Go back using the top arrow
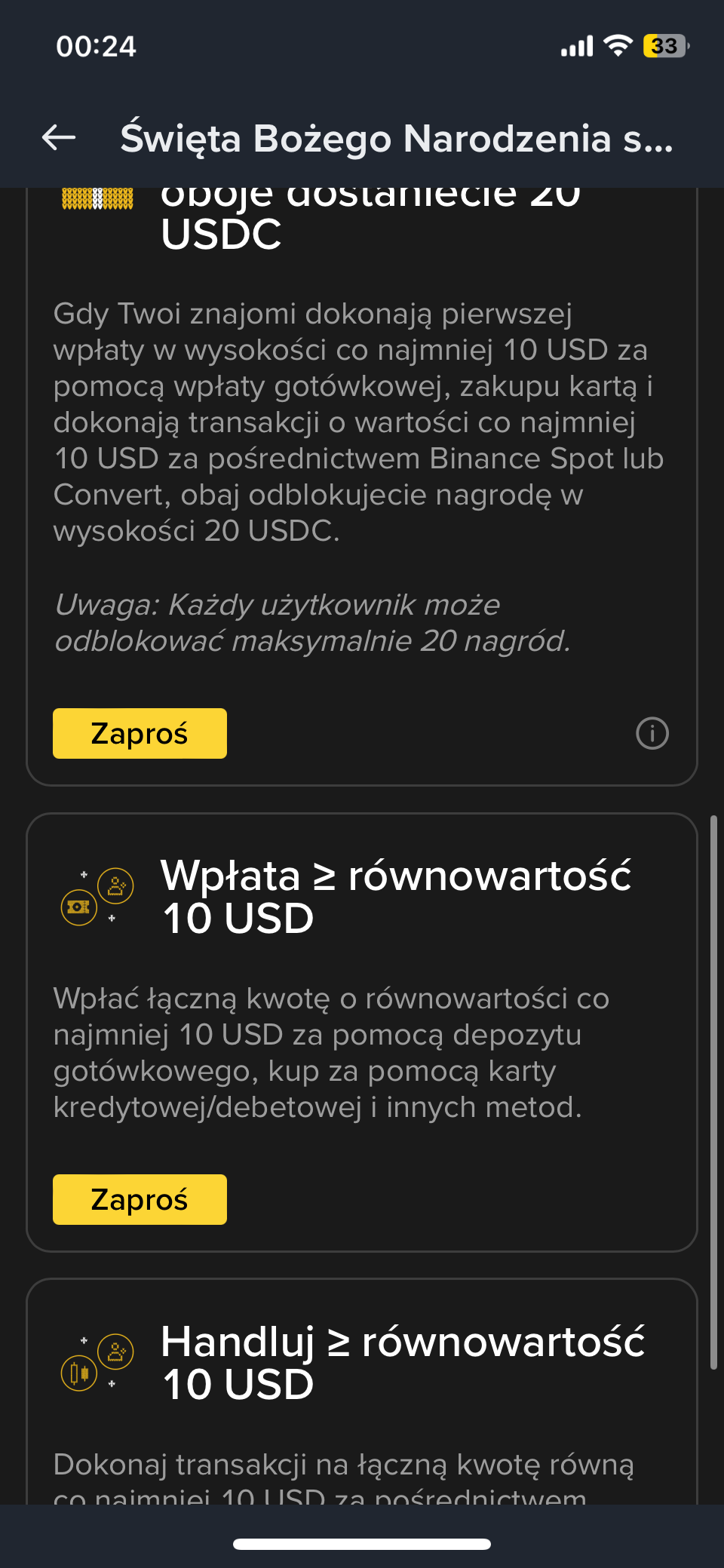This screenshot has width=724, height=1568. [x=59, y=138]
